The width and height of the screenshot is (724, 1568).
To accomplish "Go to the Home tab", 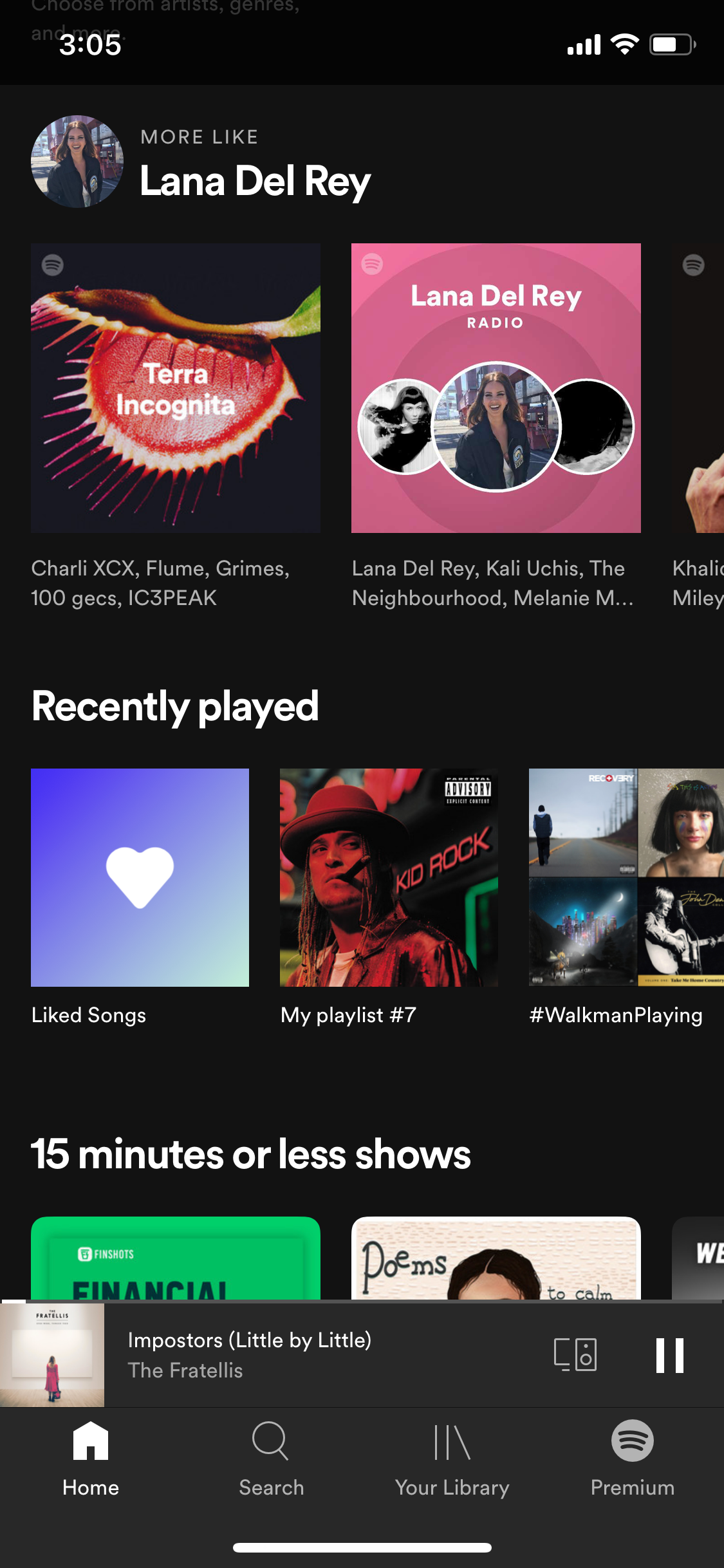I will [x=91, y=1459].
